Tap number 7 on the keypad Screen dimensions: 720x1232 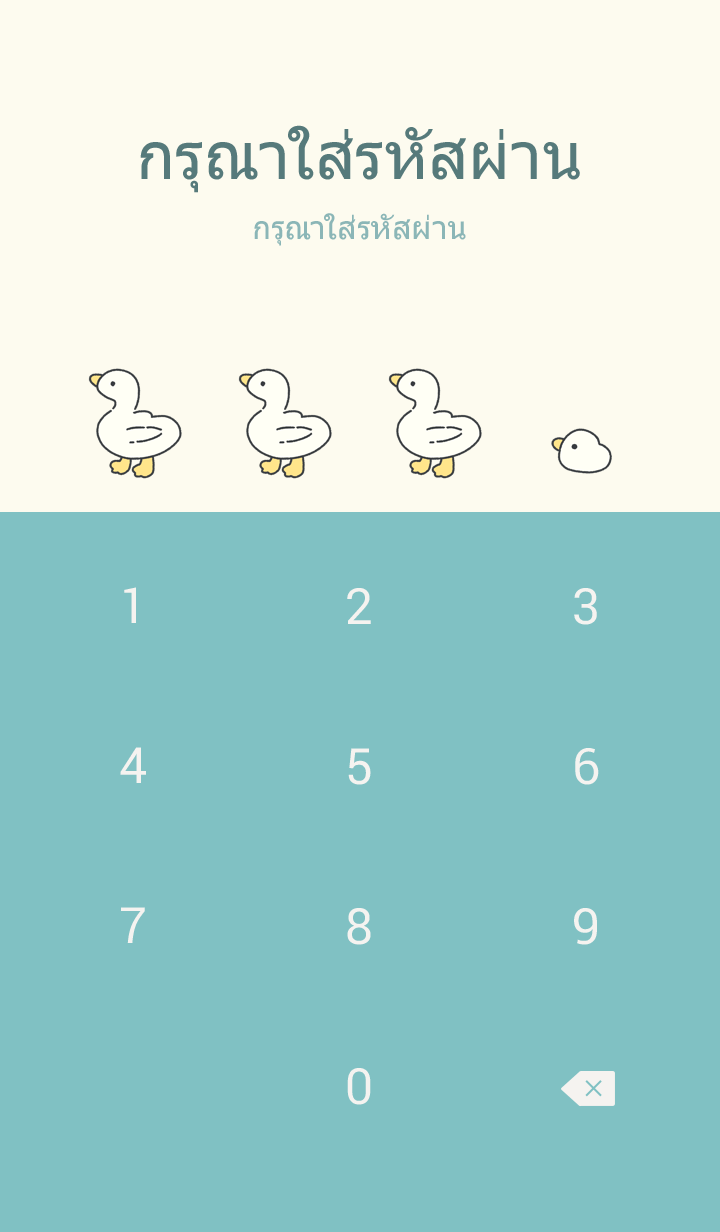pos(132,927)
